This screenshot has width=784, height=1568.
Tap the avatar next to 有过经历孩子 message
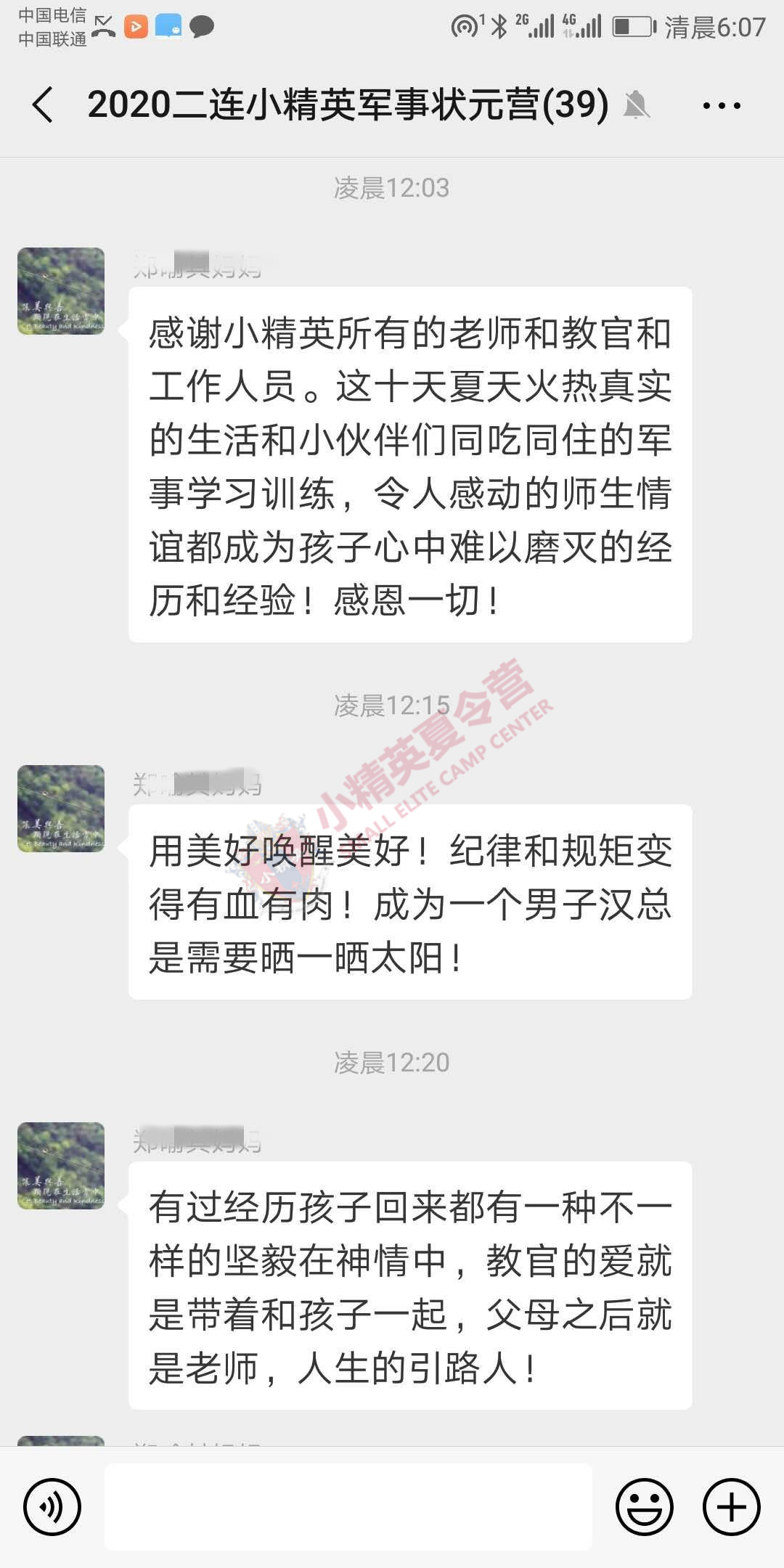(61, 1166)
